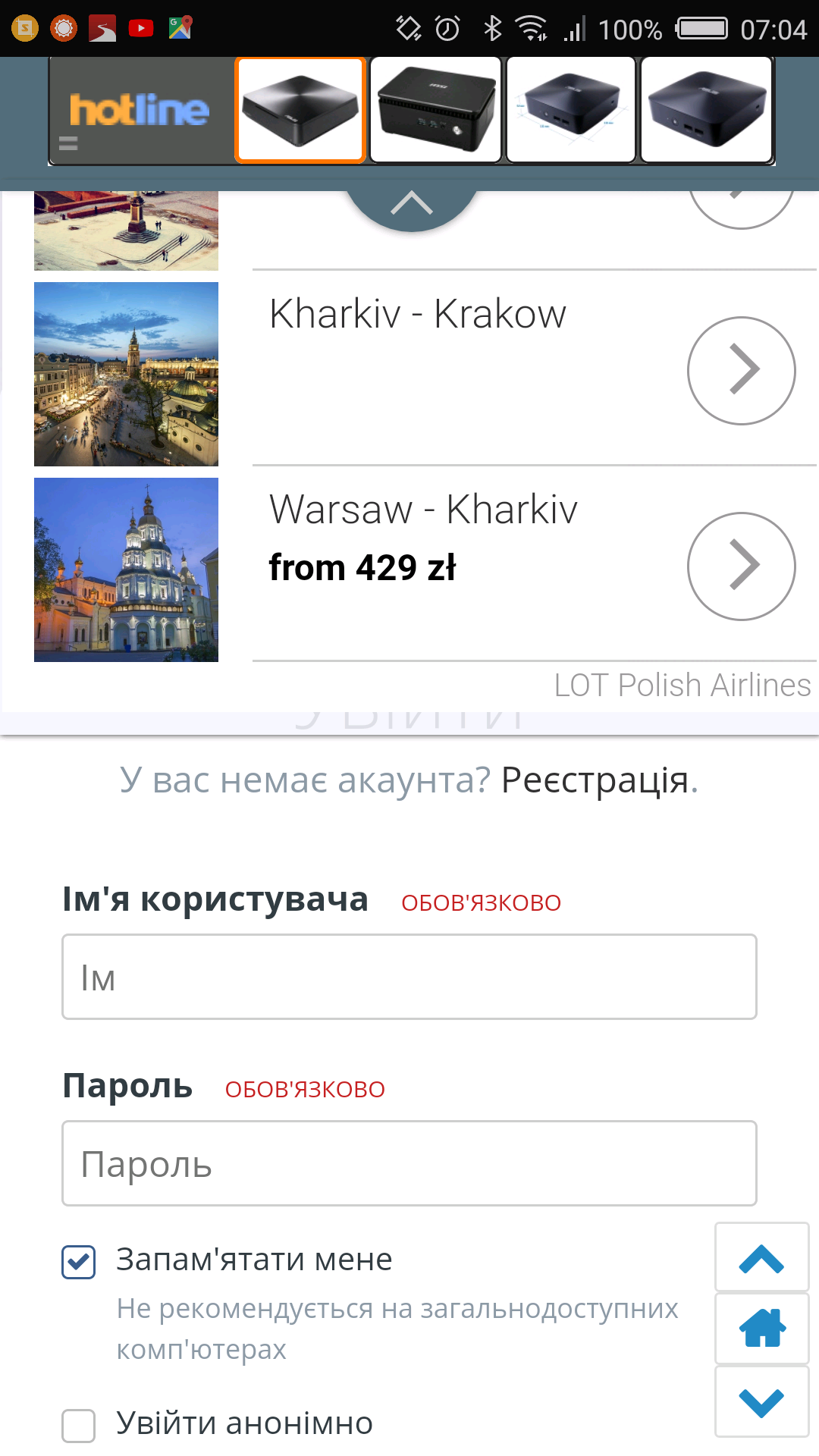Uncheck Запам'ятати мене checkbox

pyautogui.click(x=79, y=1262)
